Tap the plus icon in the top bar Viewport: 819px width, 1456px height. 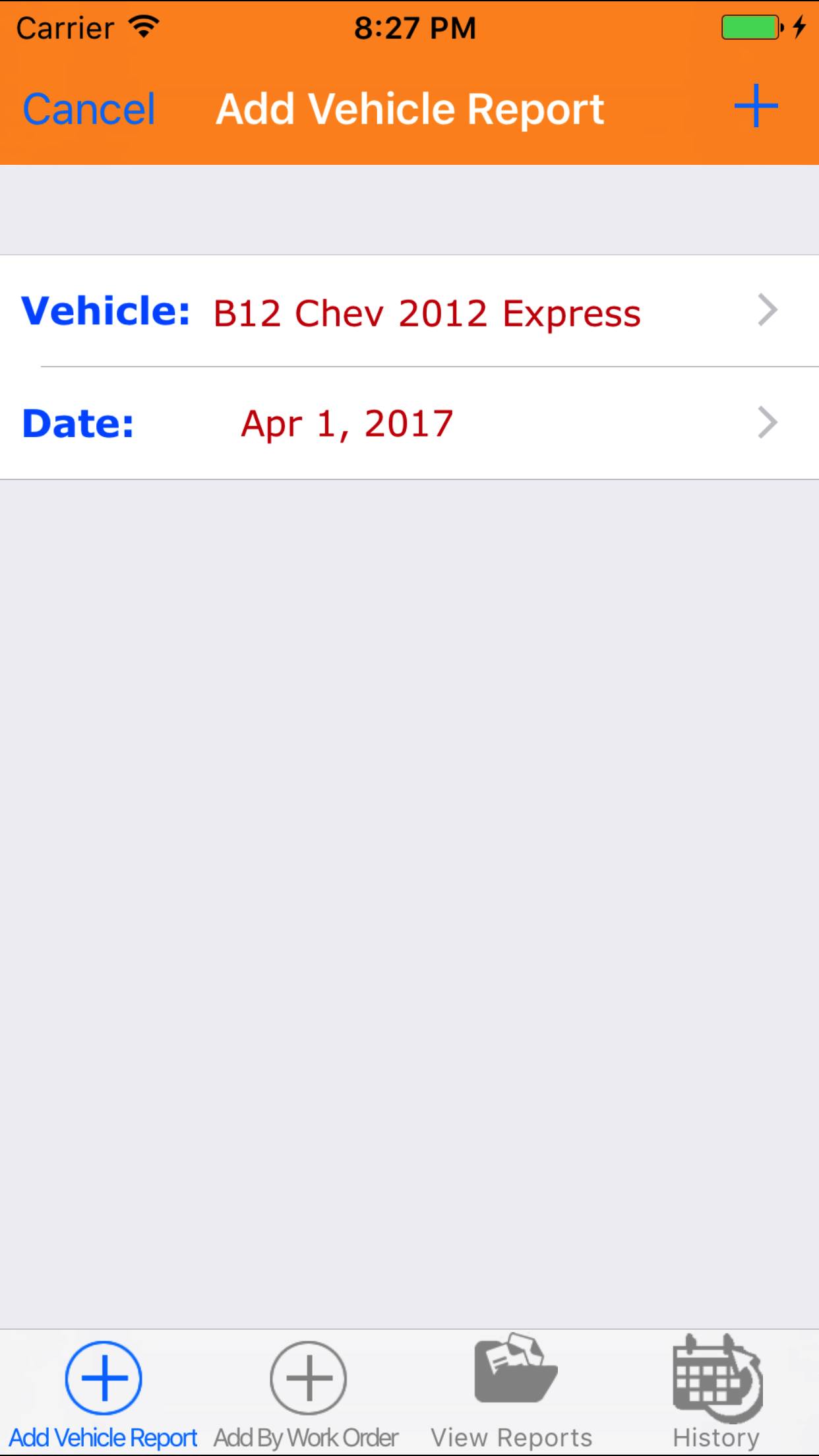[x=756, y=106]
